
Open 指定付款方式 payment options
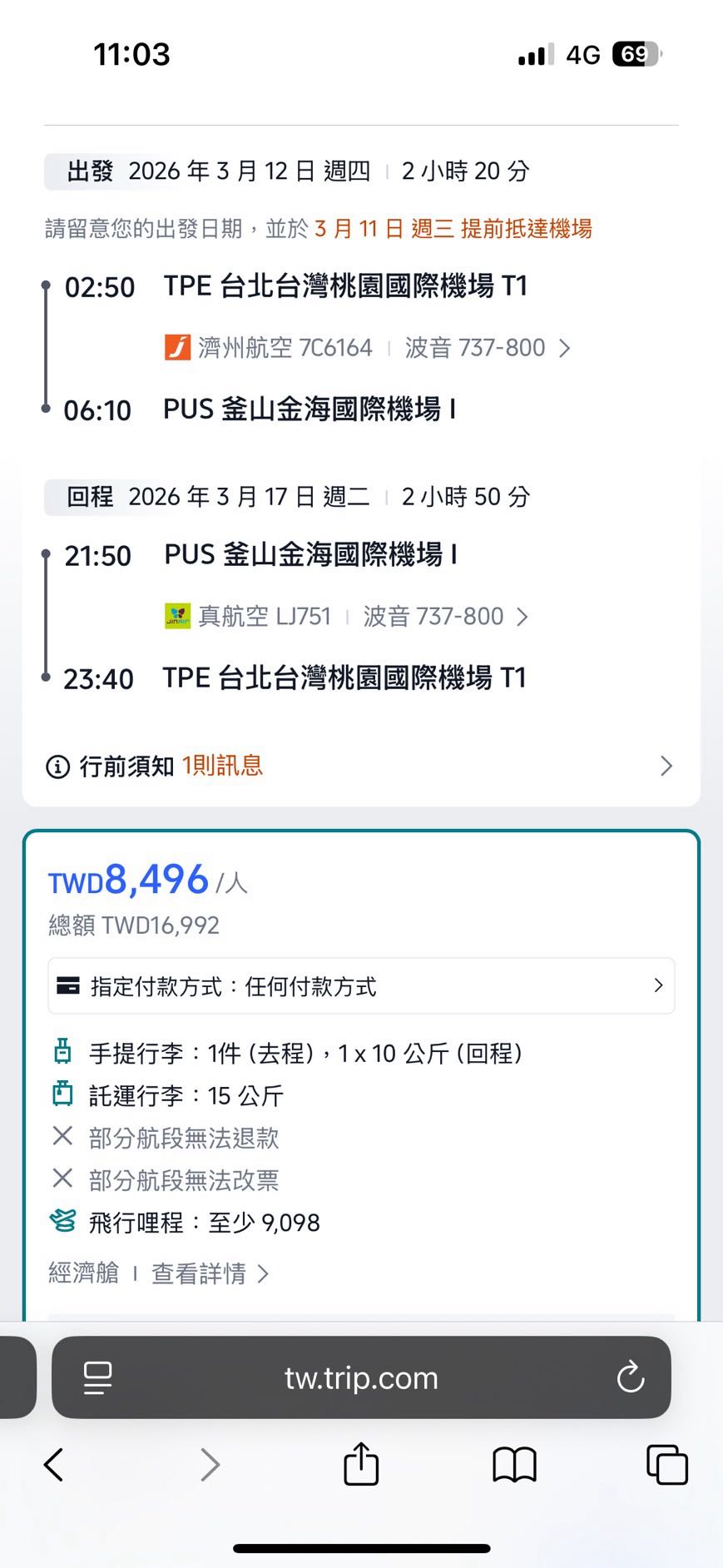point(360,985)
